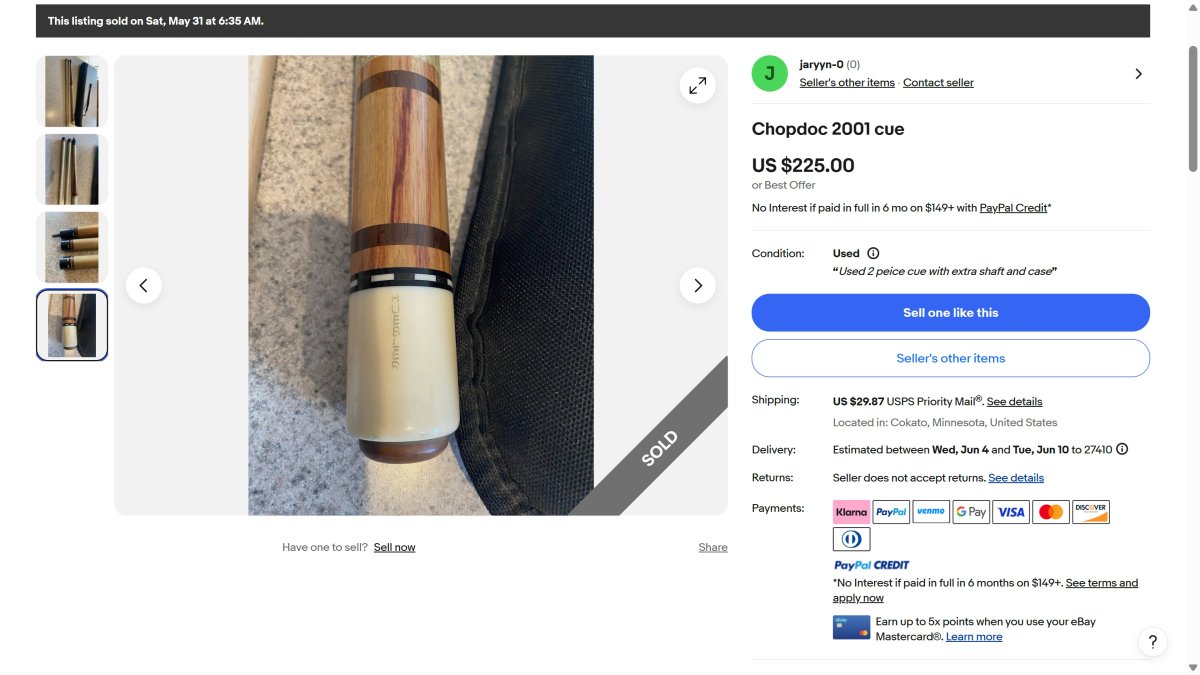
Task: Share this listing
Action: 713,547
